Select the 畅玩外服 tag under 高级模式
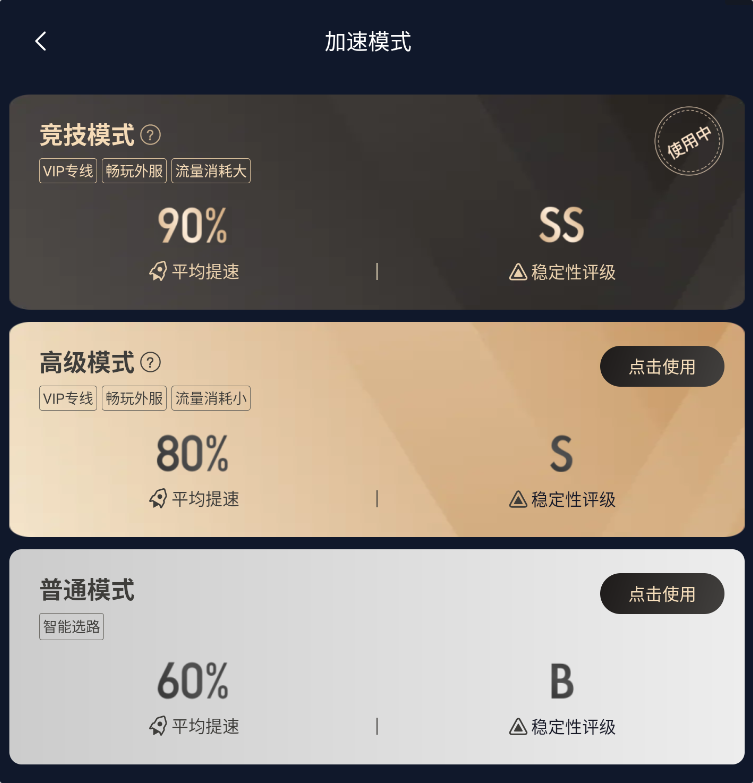Image resolution: width=753 pixels, height=783 pixels. click(133, 398)
